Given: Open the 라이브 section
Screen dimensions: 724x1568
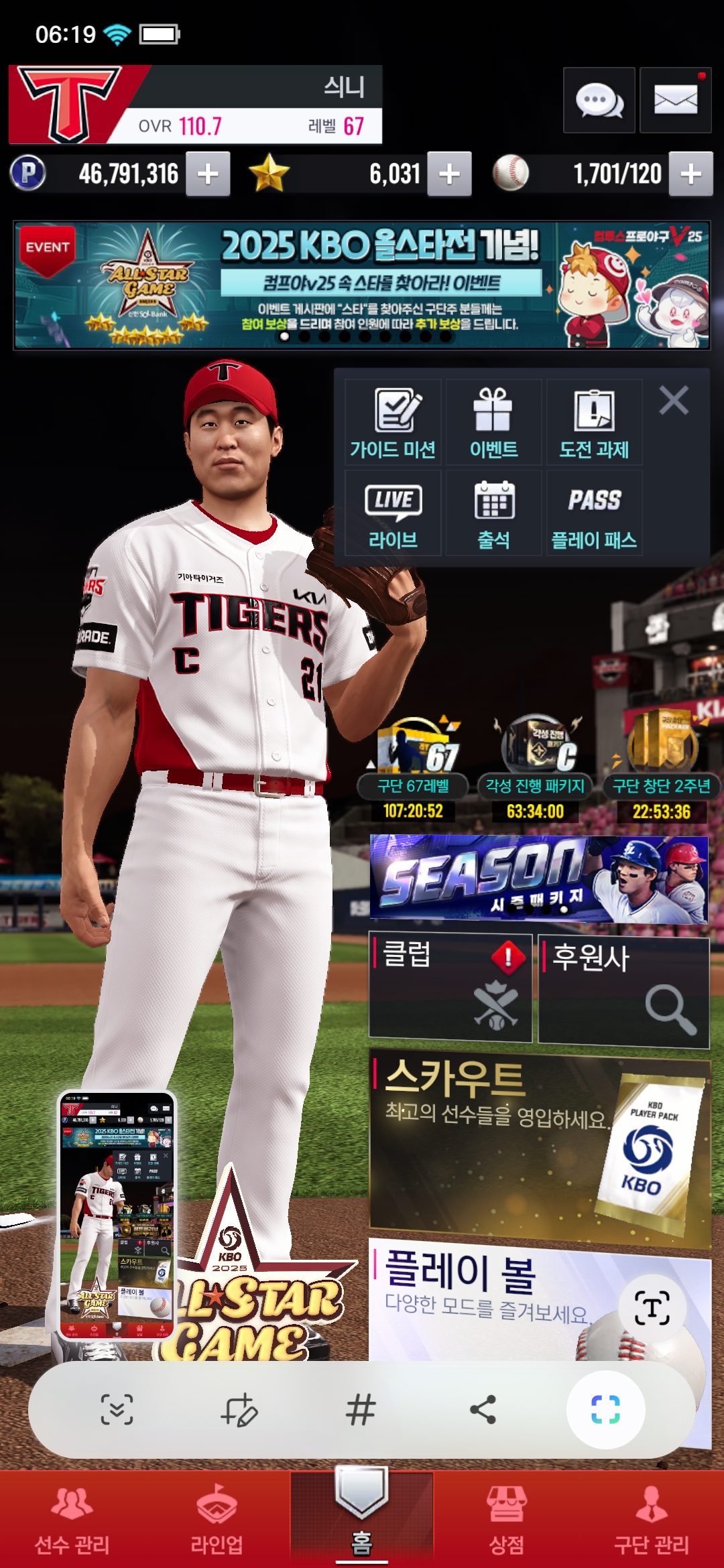Looking at the screenshot, I should click(x=393, y=513).
